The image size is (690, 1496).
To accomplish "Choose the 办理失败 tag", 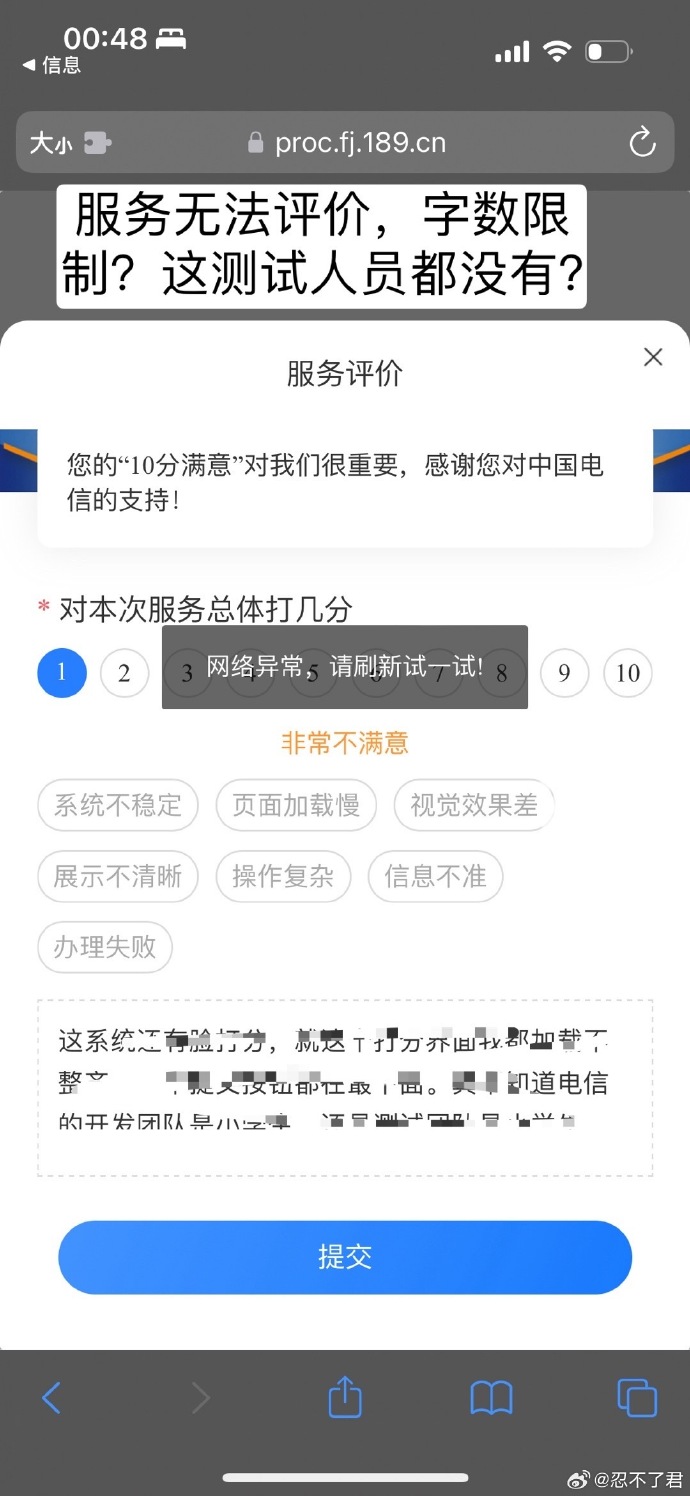I will pyautogui.click(x=105, y=947).
